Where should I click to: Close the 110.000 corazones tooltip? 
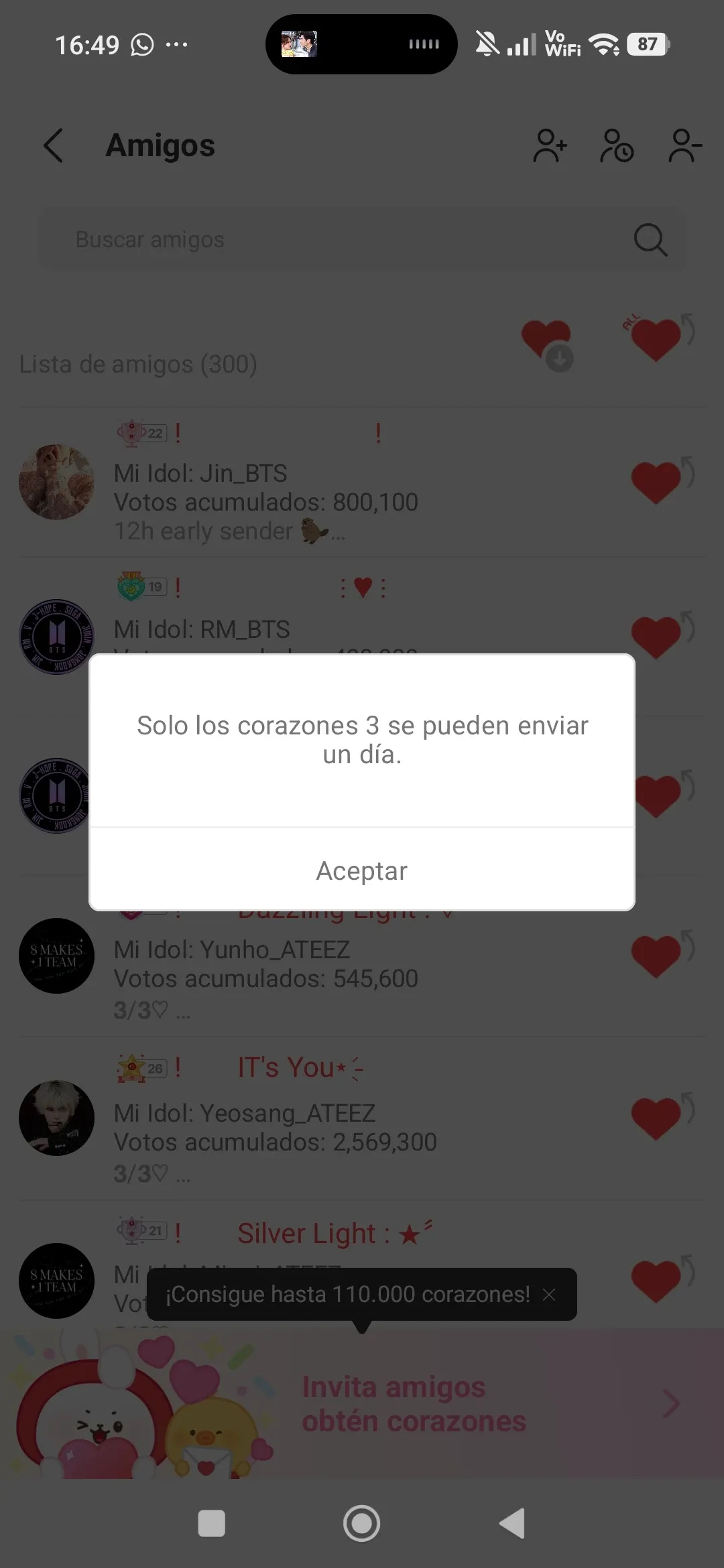[549, 1295]
